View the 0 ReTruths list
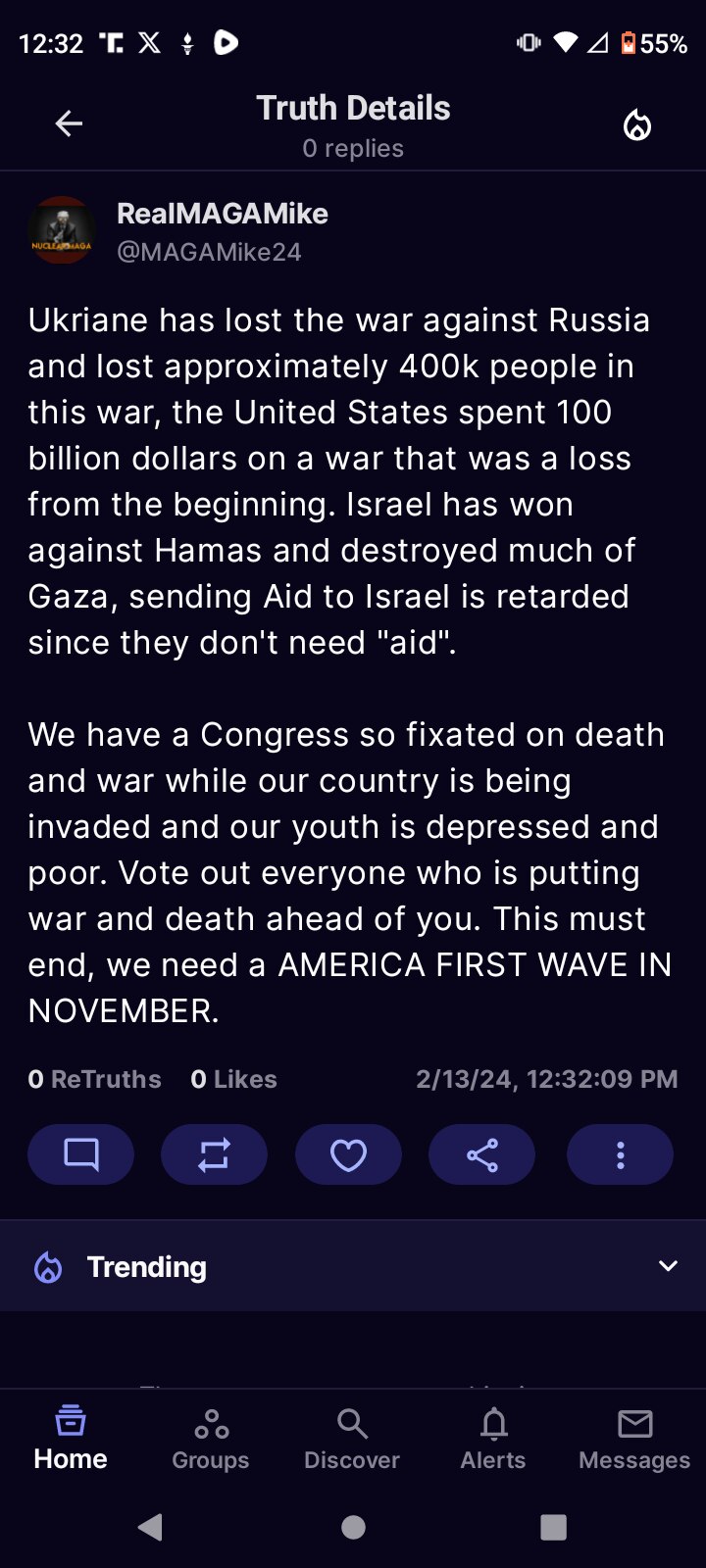Image resolution: width=706 pixels, height=1568 pixels. tap(95, 1079)
